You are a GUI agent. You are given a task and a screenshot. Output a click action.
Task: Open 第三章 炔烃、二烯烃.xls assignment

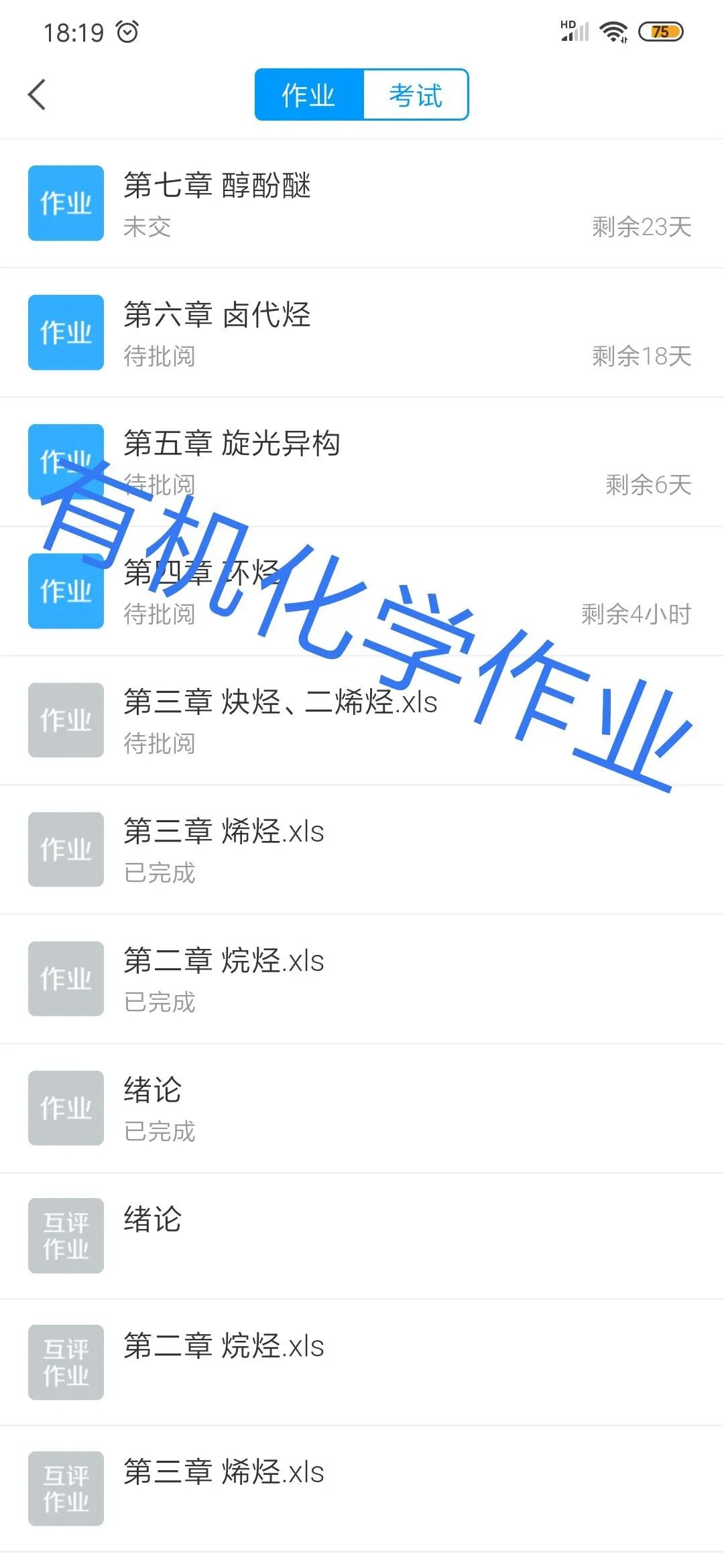[x=362, y=720]
